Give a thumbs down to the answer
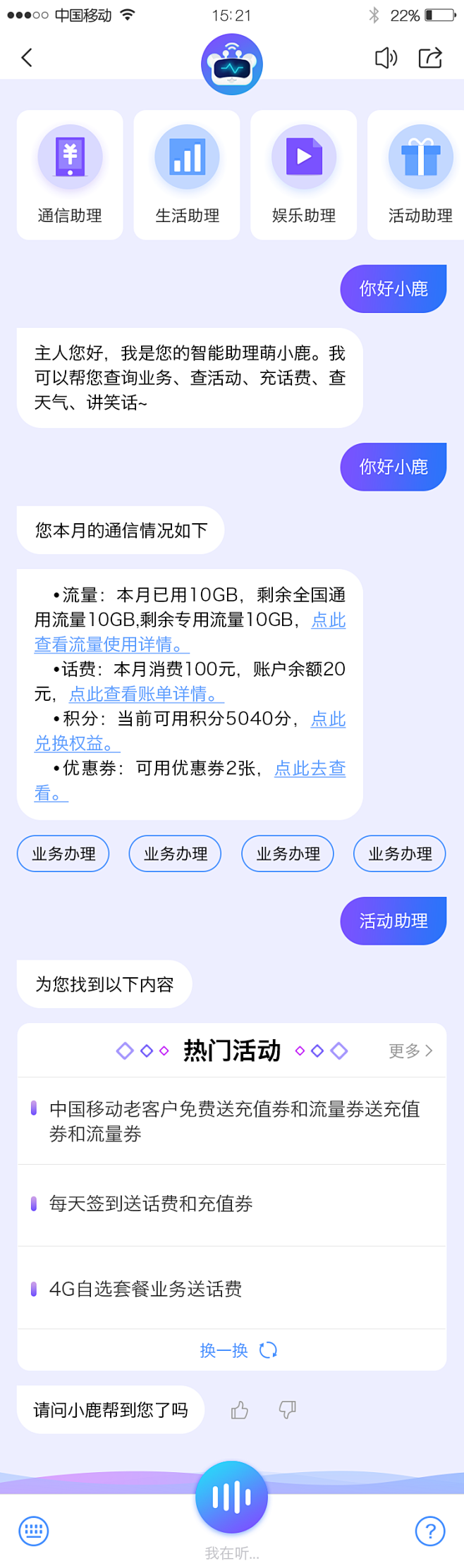The height and width of the screenshot is (1568, 464). [287, 1409]
